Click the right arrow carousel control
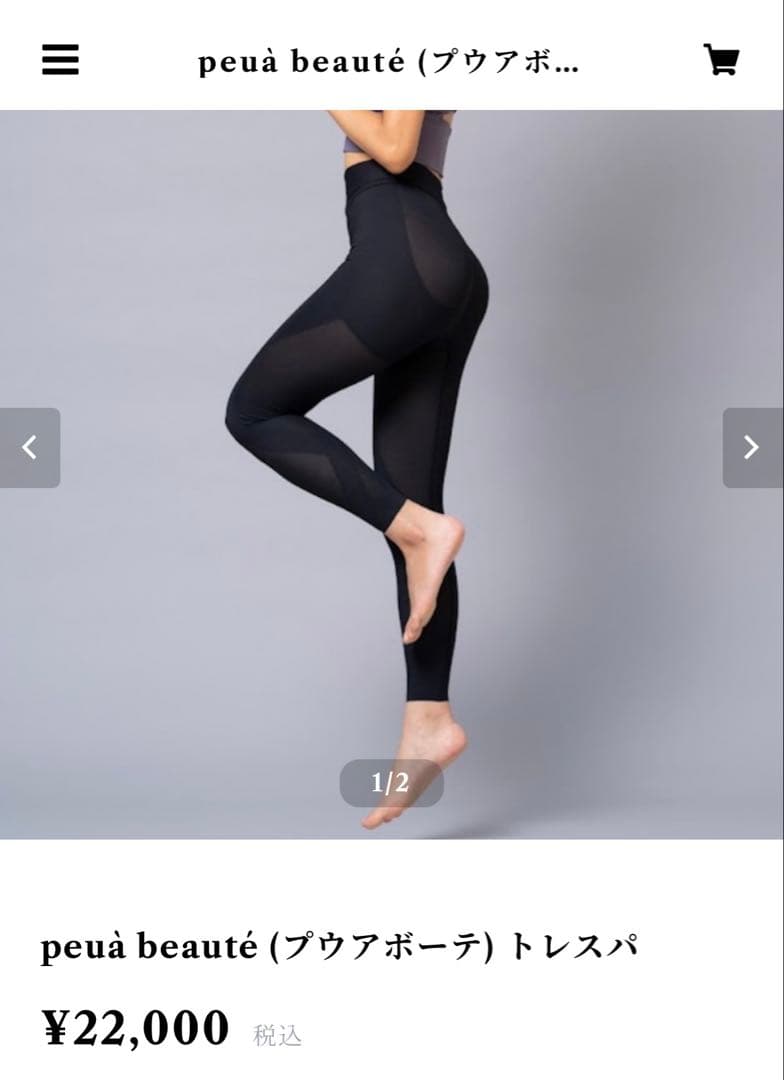 pos(753,448)
